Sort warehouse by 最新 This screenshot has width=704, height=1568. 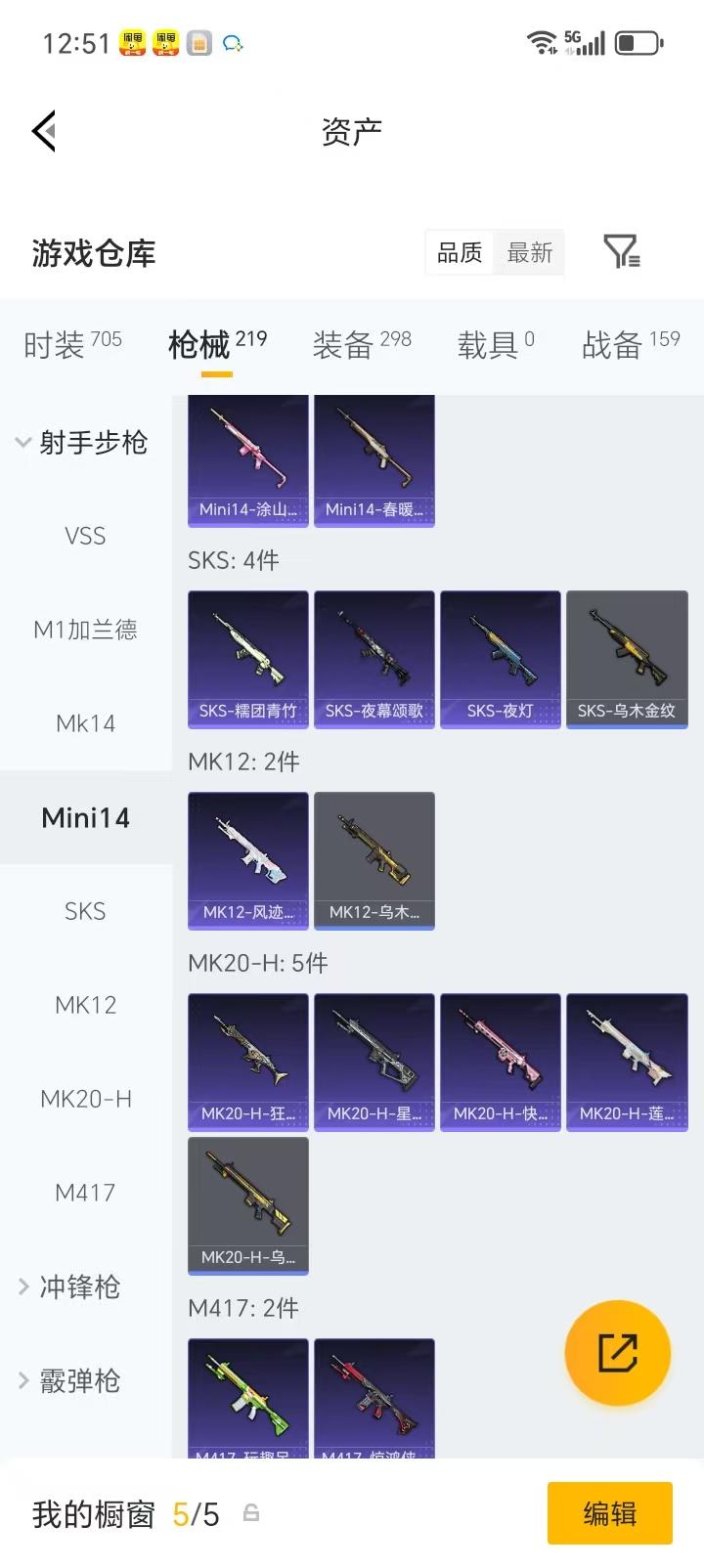click(530, 253)
